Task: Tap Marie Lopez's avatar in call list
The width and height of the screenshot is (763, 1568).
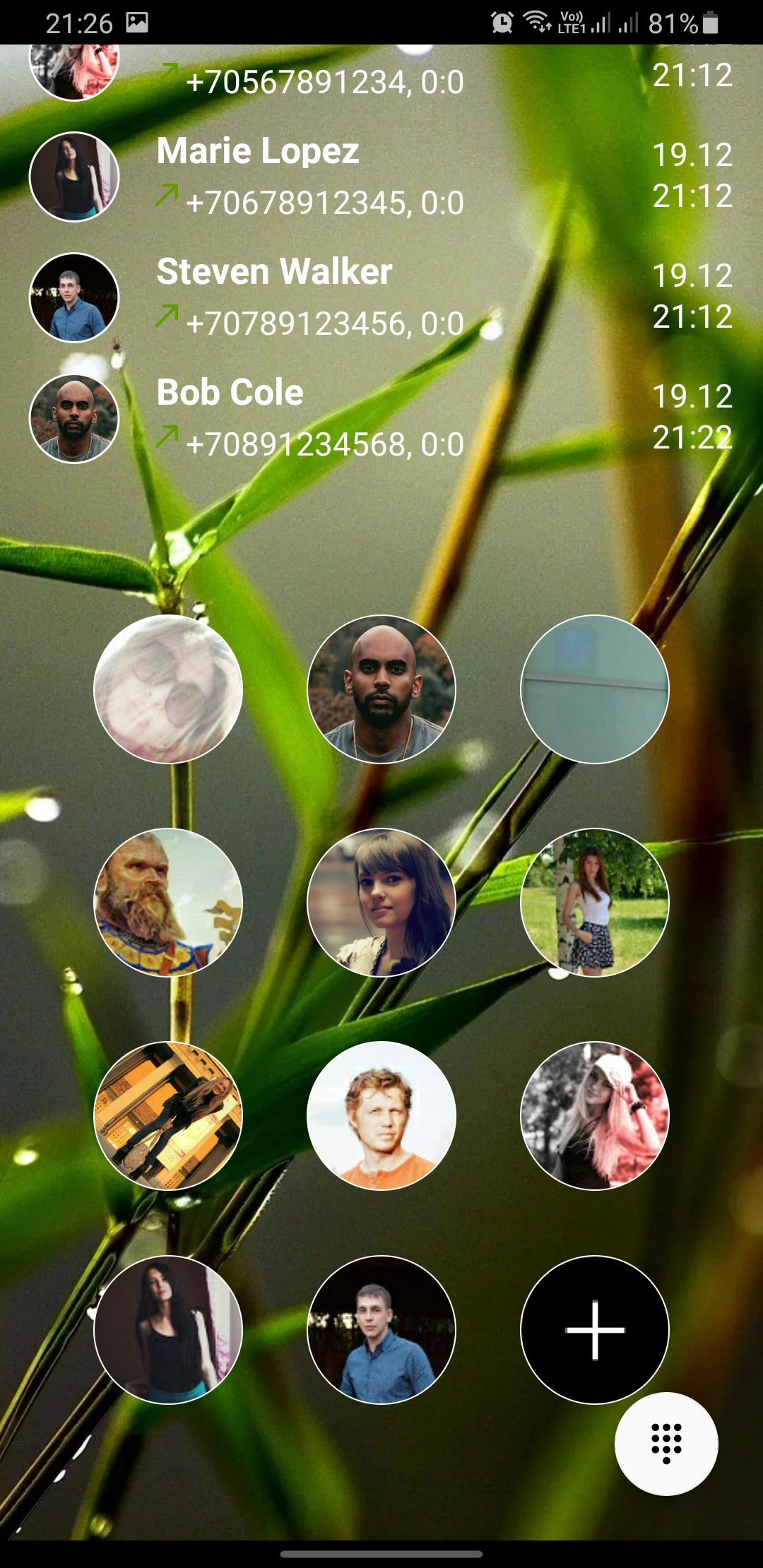Action: 74,177
